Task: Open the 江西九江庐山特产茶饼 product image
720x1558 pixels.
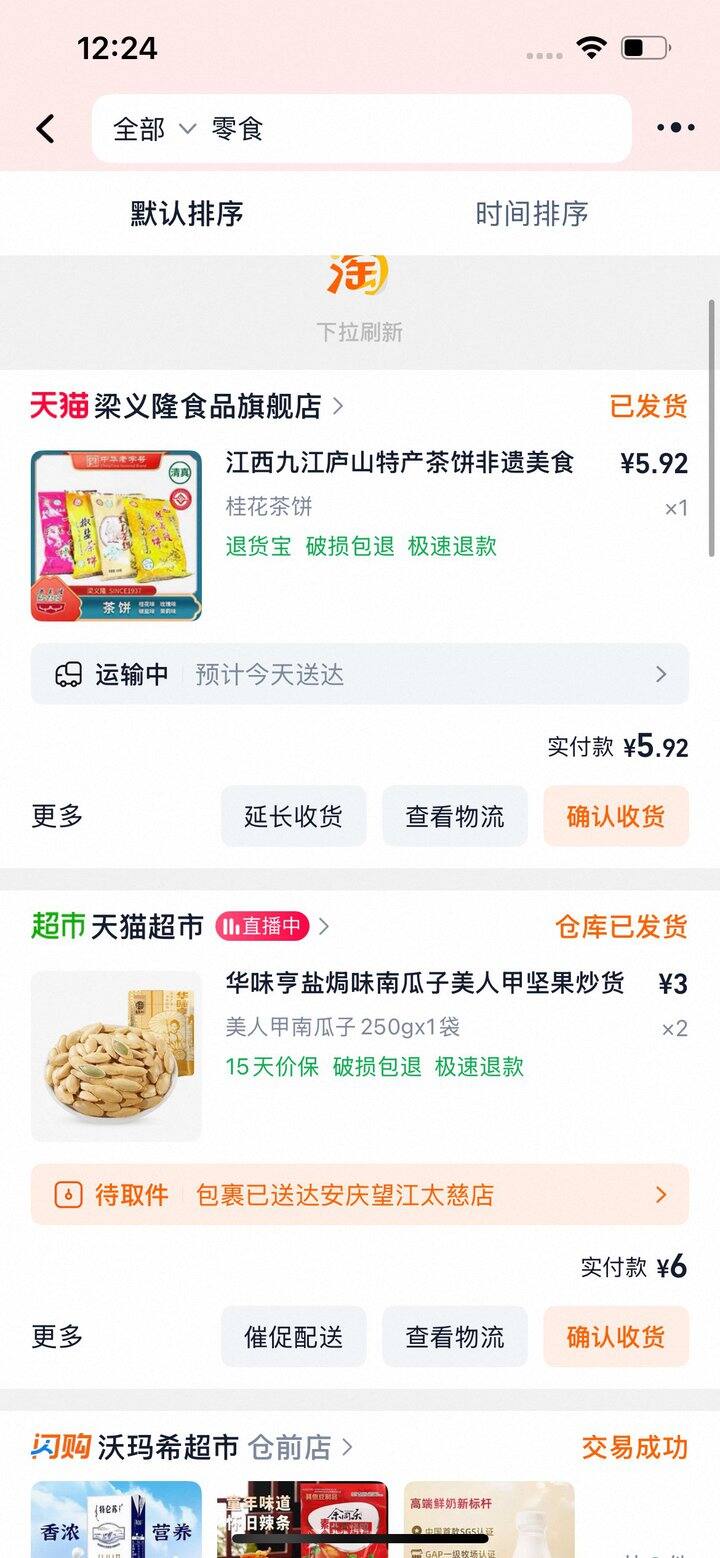Action: (116, 536)
